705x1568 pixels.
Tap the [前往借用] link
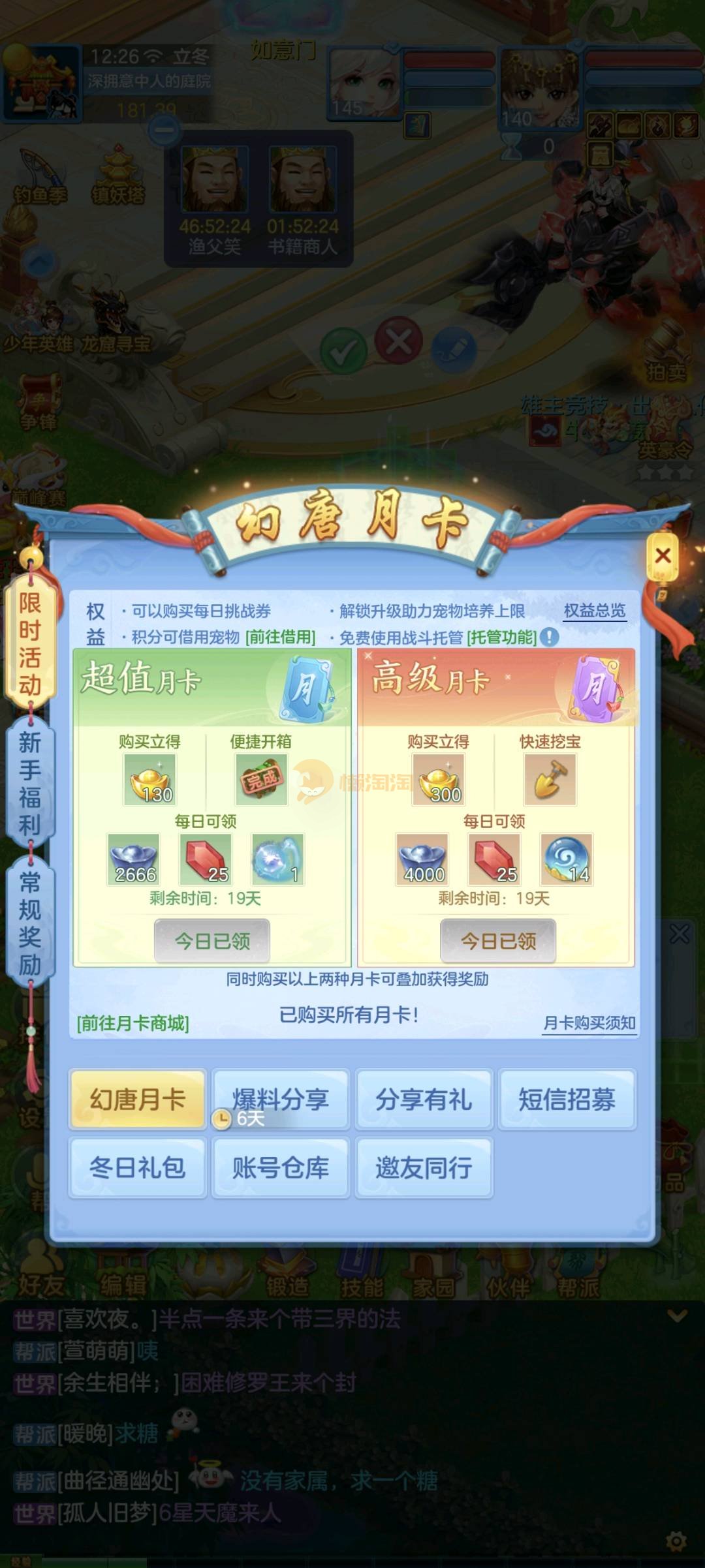tap(280, 638)
